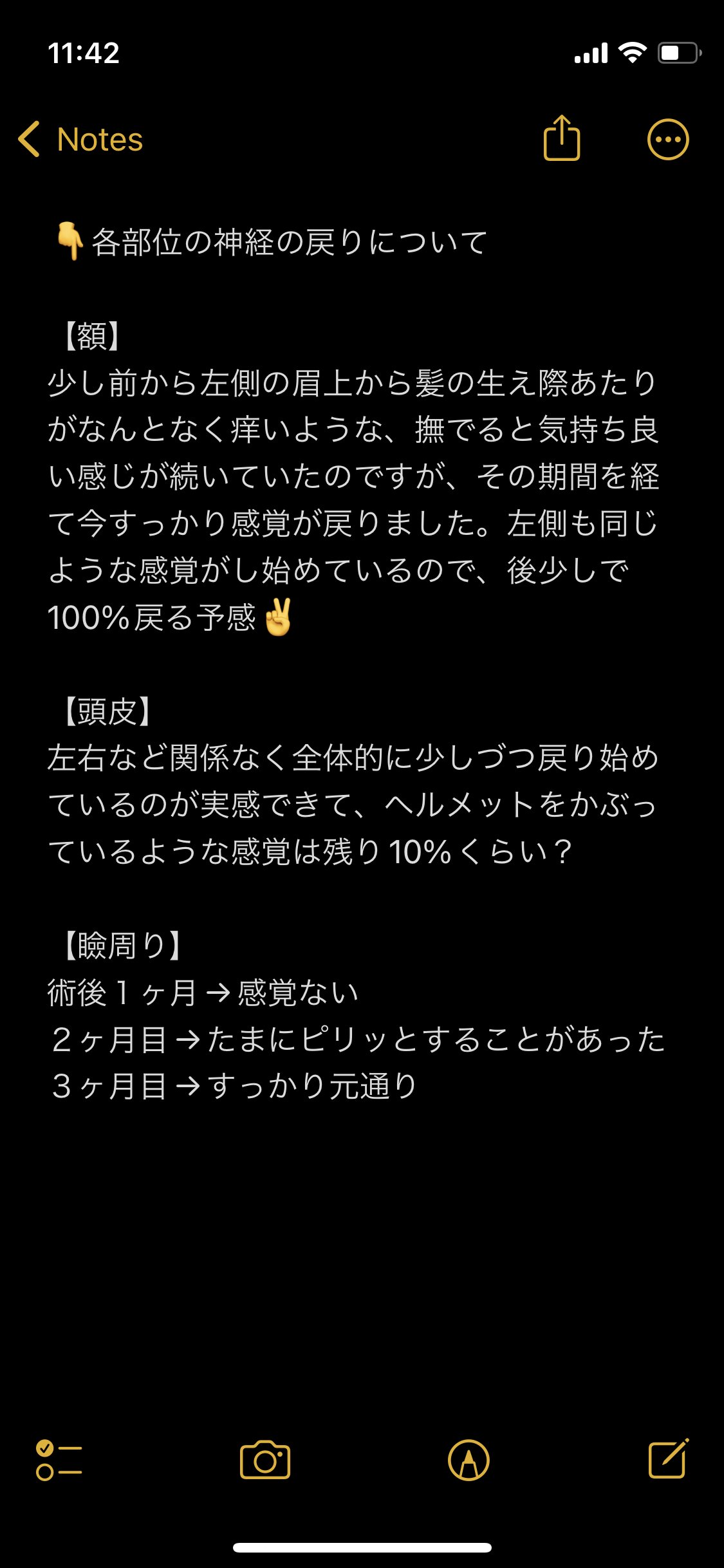Compose a new note

[x=668, y=1459]
